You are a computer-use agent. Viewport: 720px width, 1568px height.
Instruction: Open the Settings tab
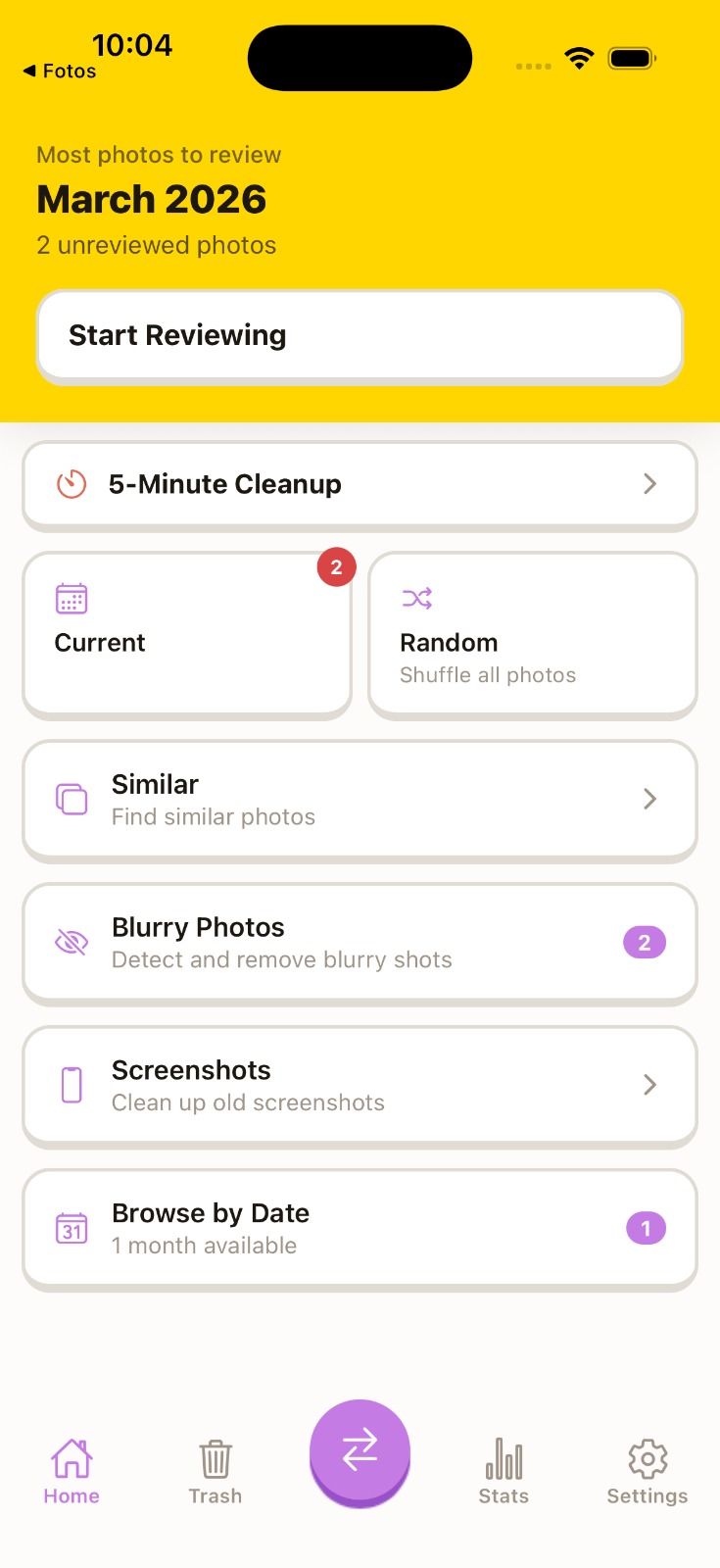coord(647,1471)
